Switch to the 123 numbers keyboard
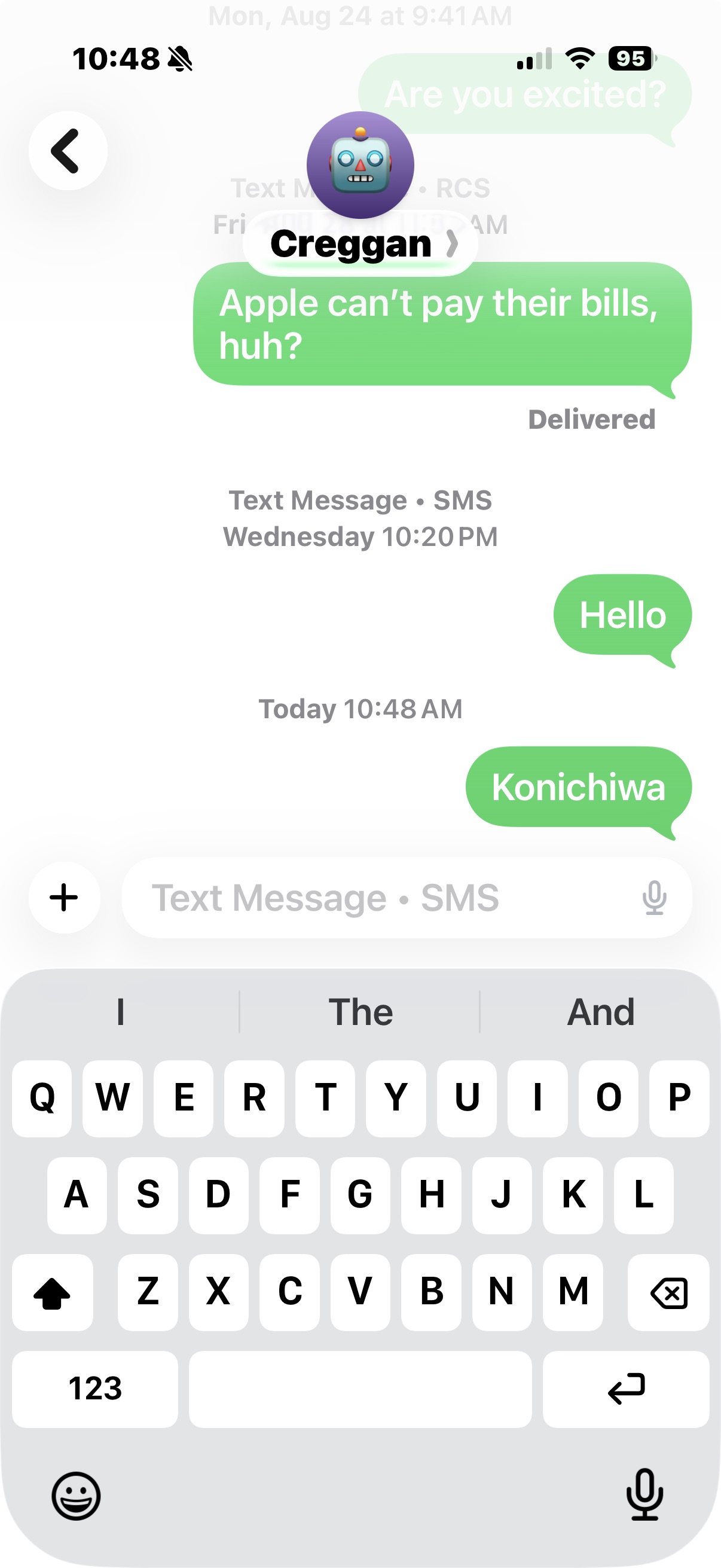This screenshot has width=721, height=1568. click(x=95, y=1389)
